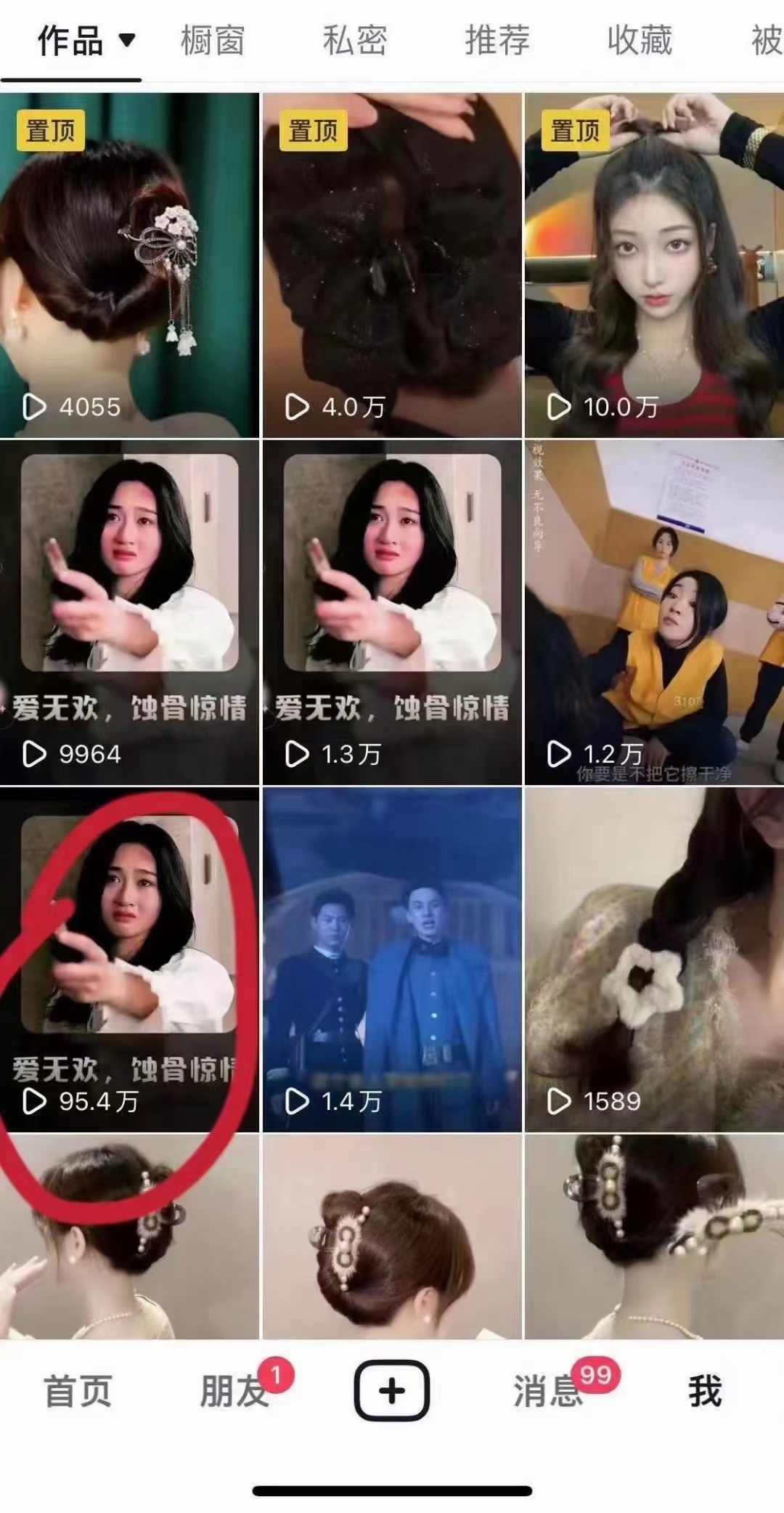Viewport: 784px width, 1513px height.
Task: Switch to the 收藏 tab
Action: coord(640,41)
